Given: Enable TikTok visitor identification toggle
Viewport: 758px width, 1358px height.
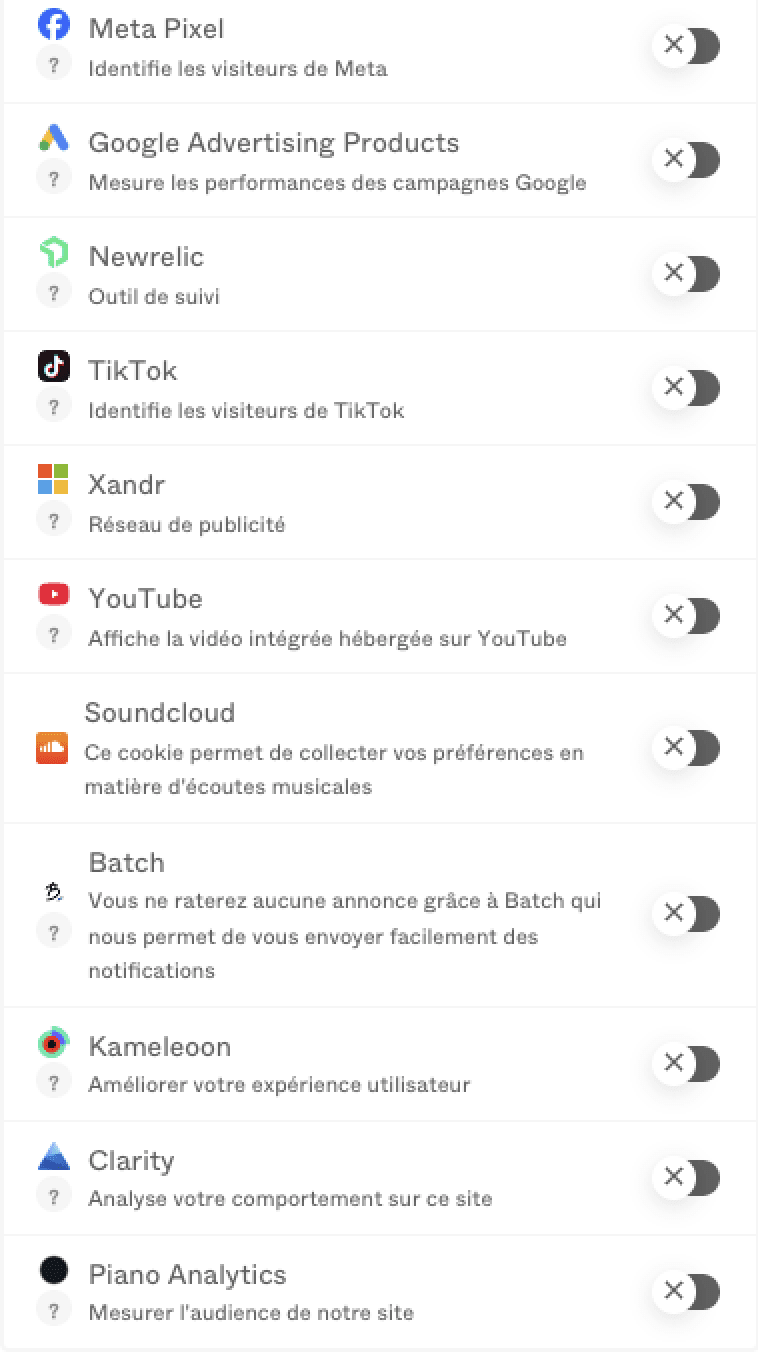Looking at the screenshot, I should [687, 387].
